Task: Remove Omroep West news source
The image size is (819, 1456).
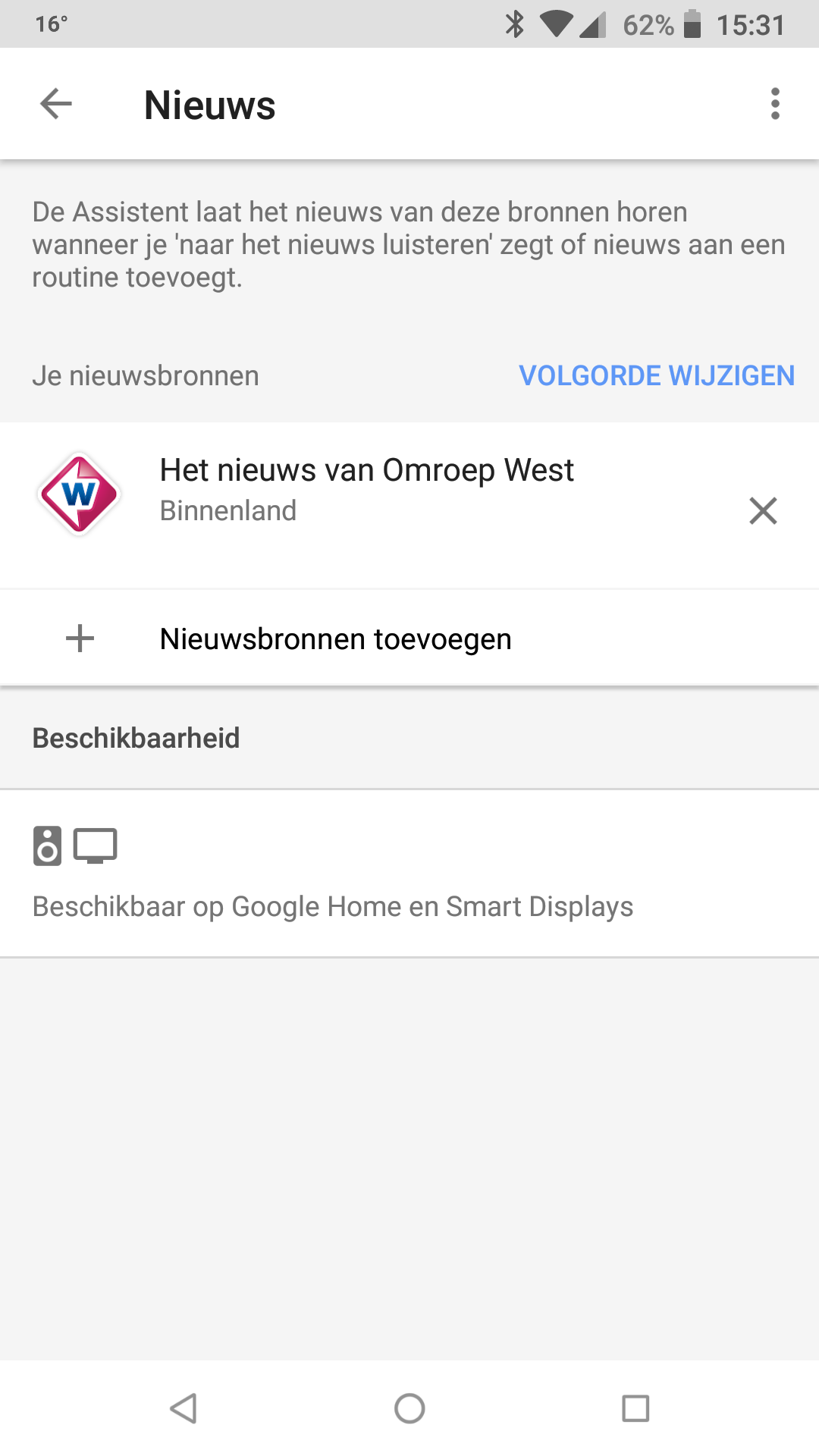Action: [x=763, y=510]
